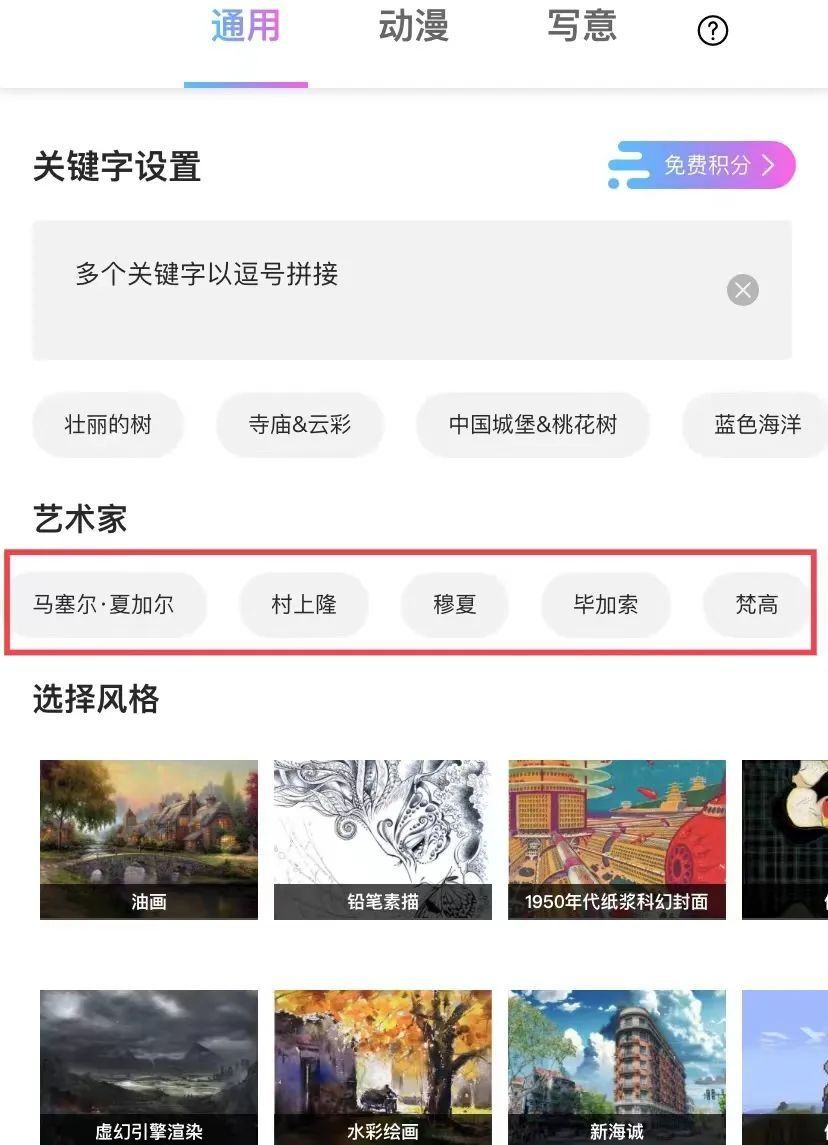Select the 蓝色海洋 keyword chip

tap(757, 425)
